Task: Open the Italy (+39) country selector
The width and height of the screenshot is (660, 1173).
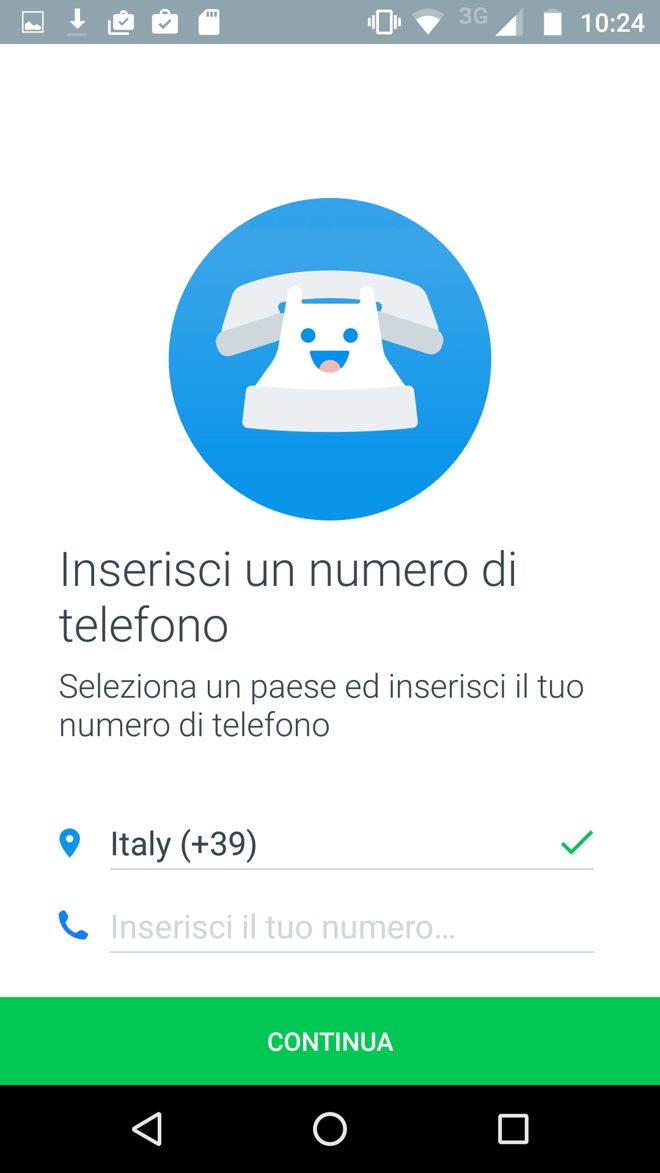Action: pos(330,844)
